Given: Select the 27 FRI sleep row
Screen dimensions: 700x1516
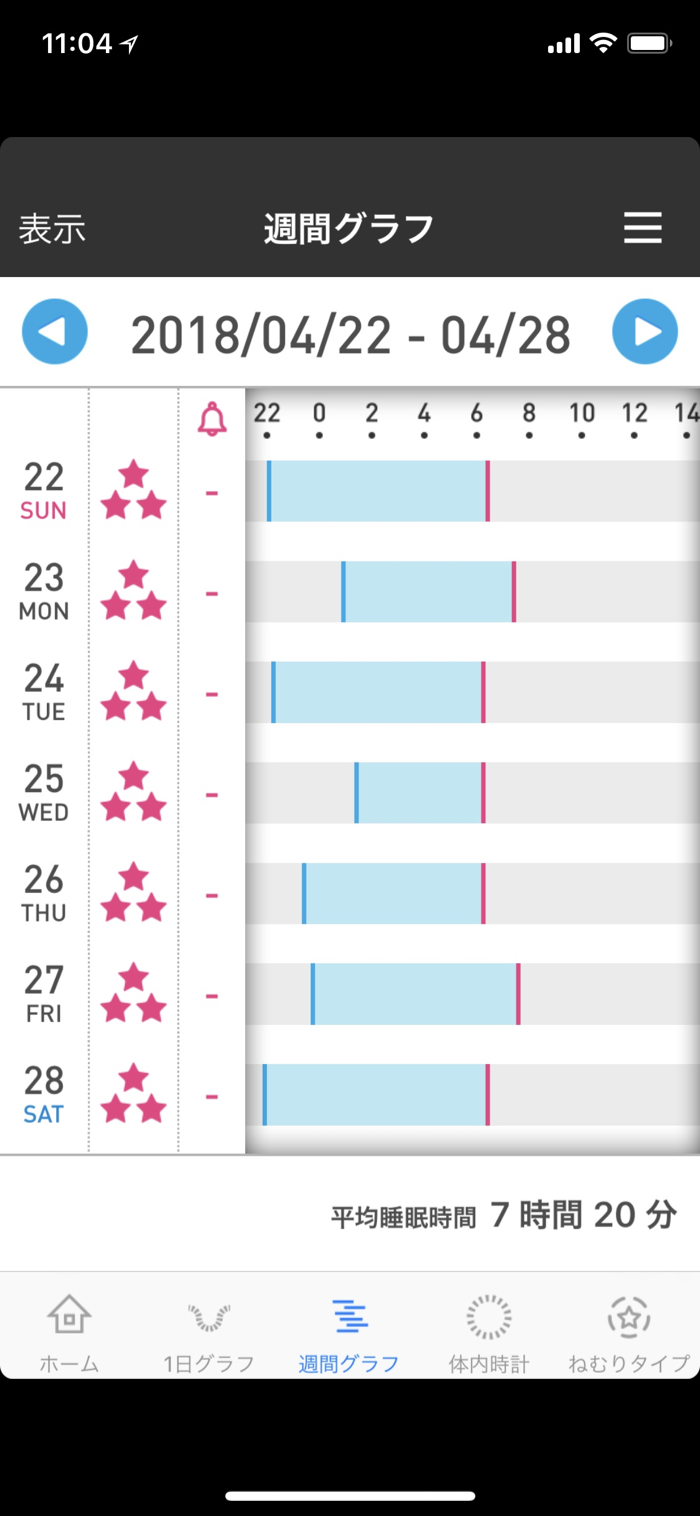Looking at the screenshot, I should pos(415,994).
